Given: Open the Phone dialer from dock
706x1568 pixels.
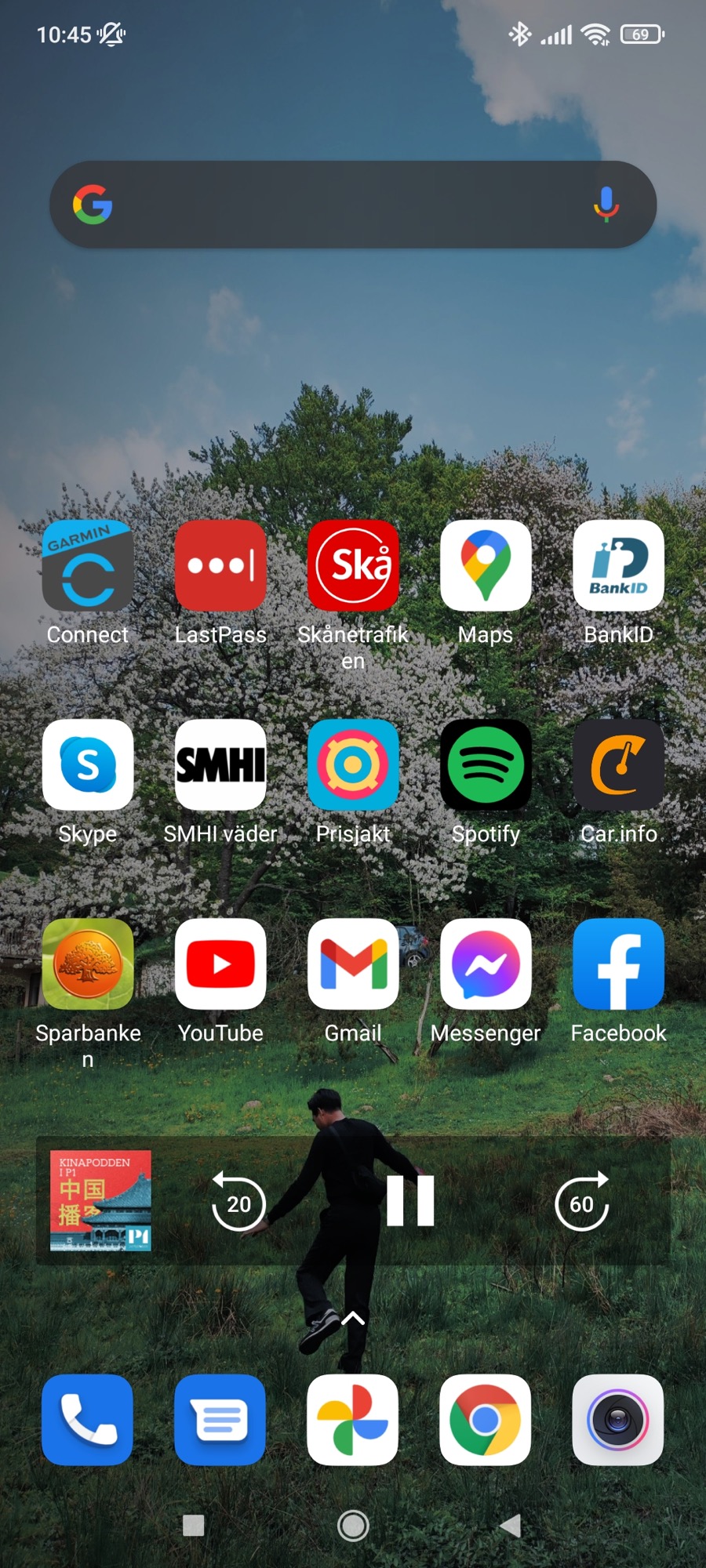Looking at the screenshot, I should (x=87, y=1420).
